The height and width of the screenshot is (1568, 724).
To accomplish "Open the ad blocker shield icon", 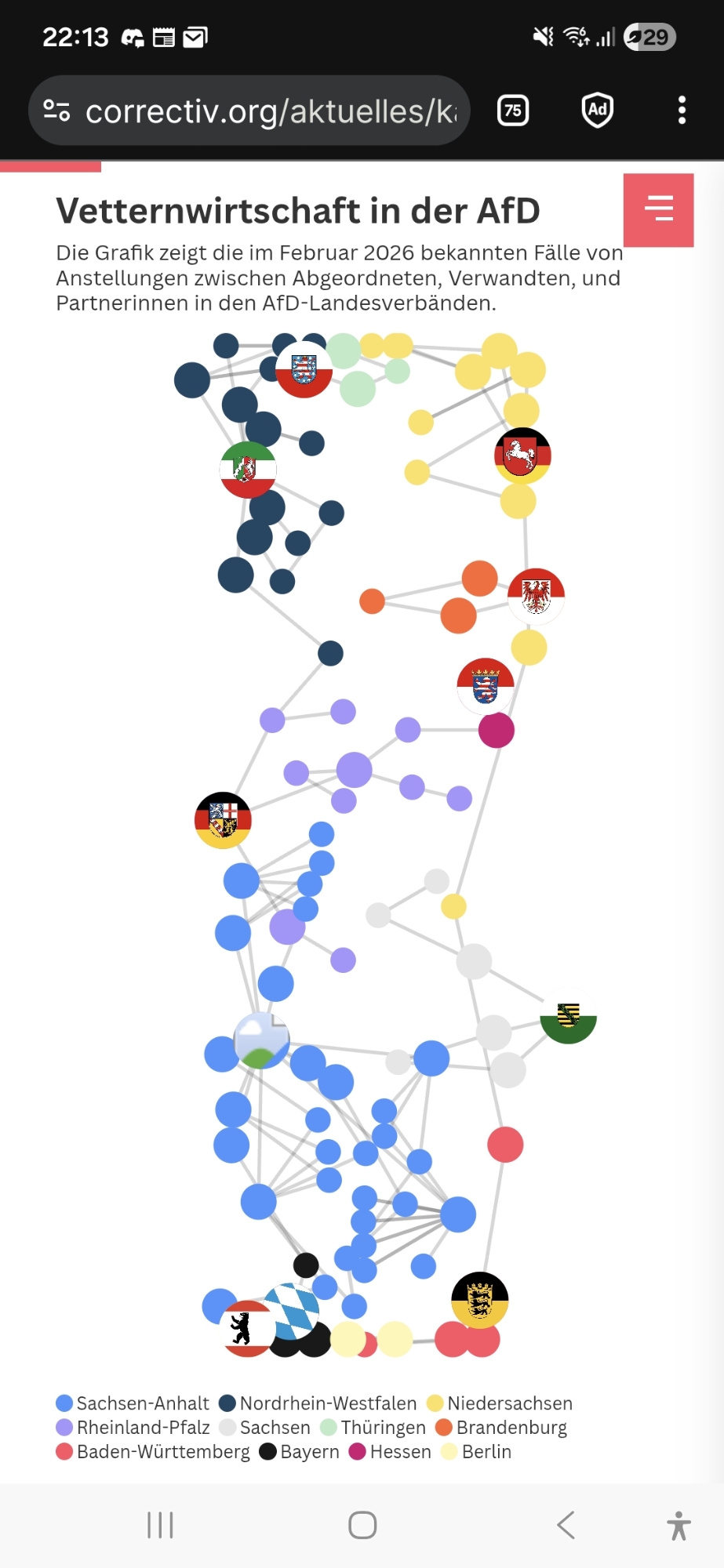I will 597,111.
